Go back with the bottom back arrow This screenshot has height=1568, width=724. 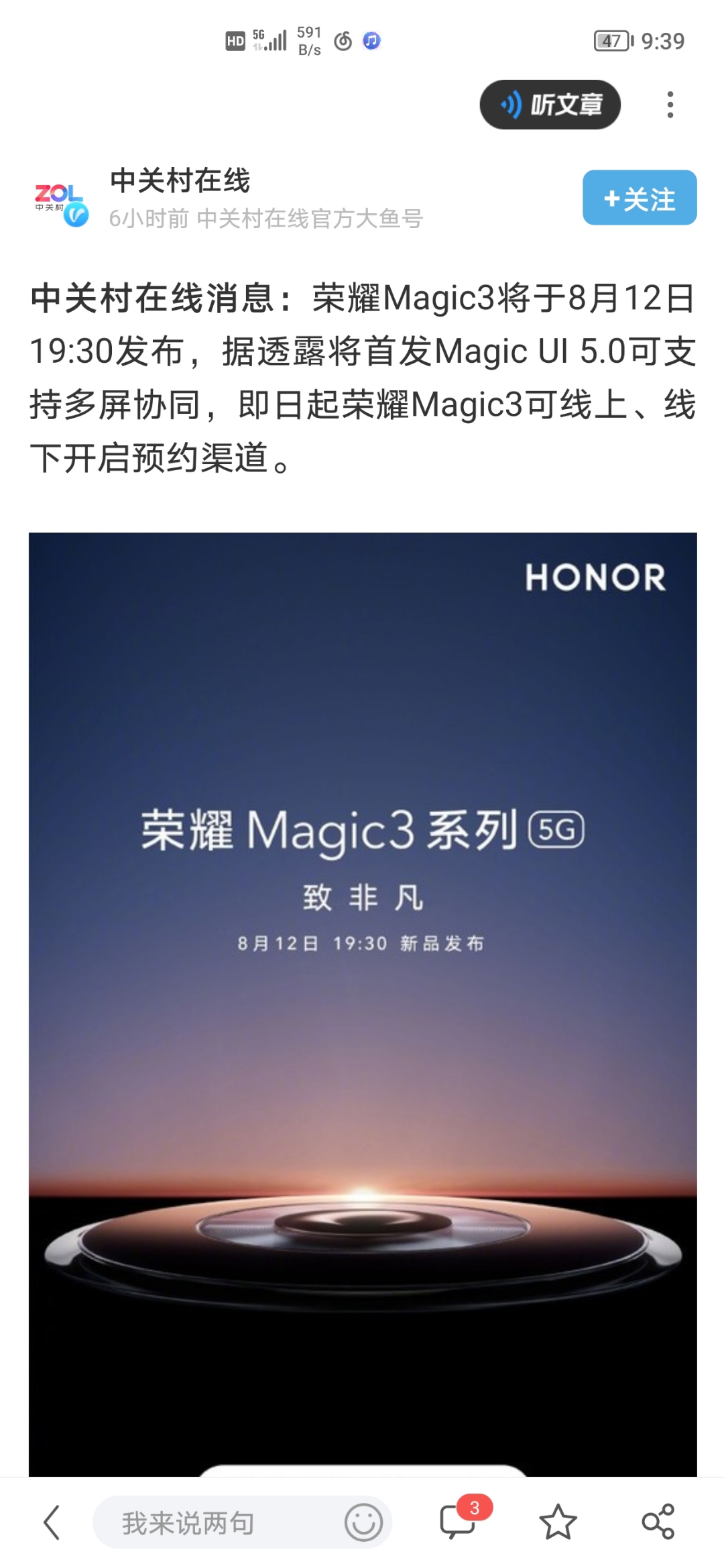coord(52,1522)
